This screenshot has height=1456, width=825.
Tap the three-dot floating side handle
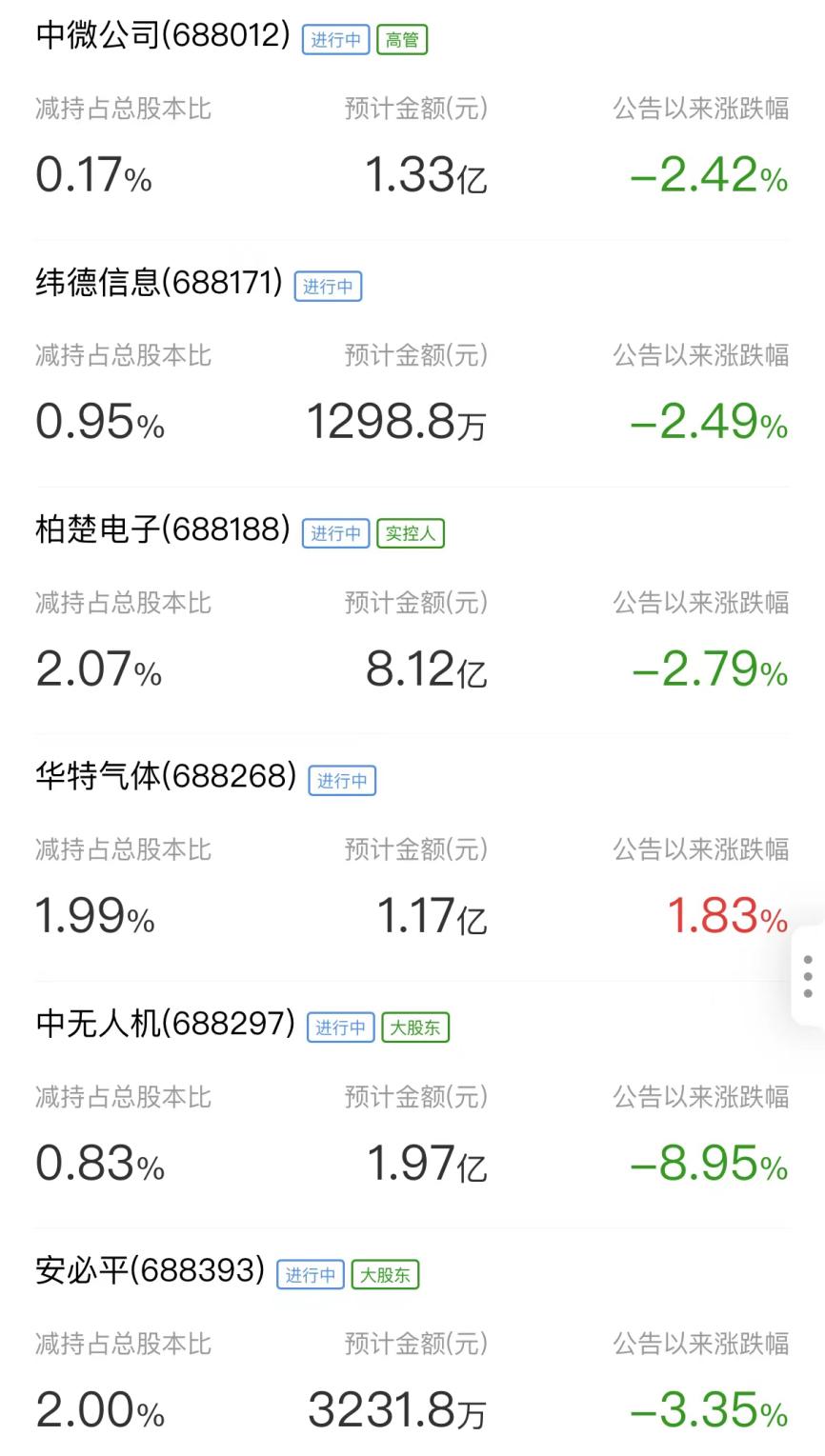808,976
